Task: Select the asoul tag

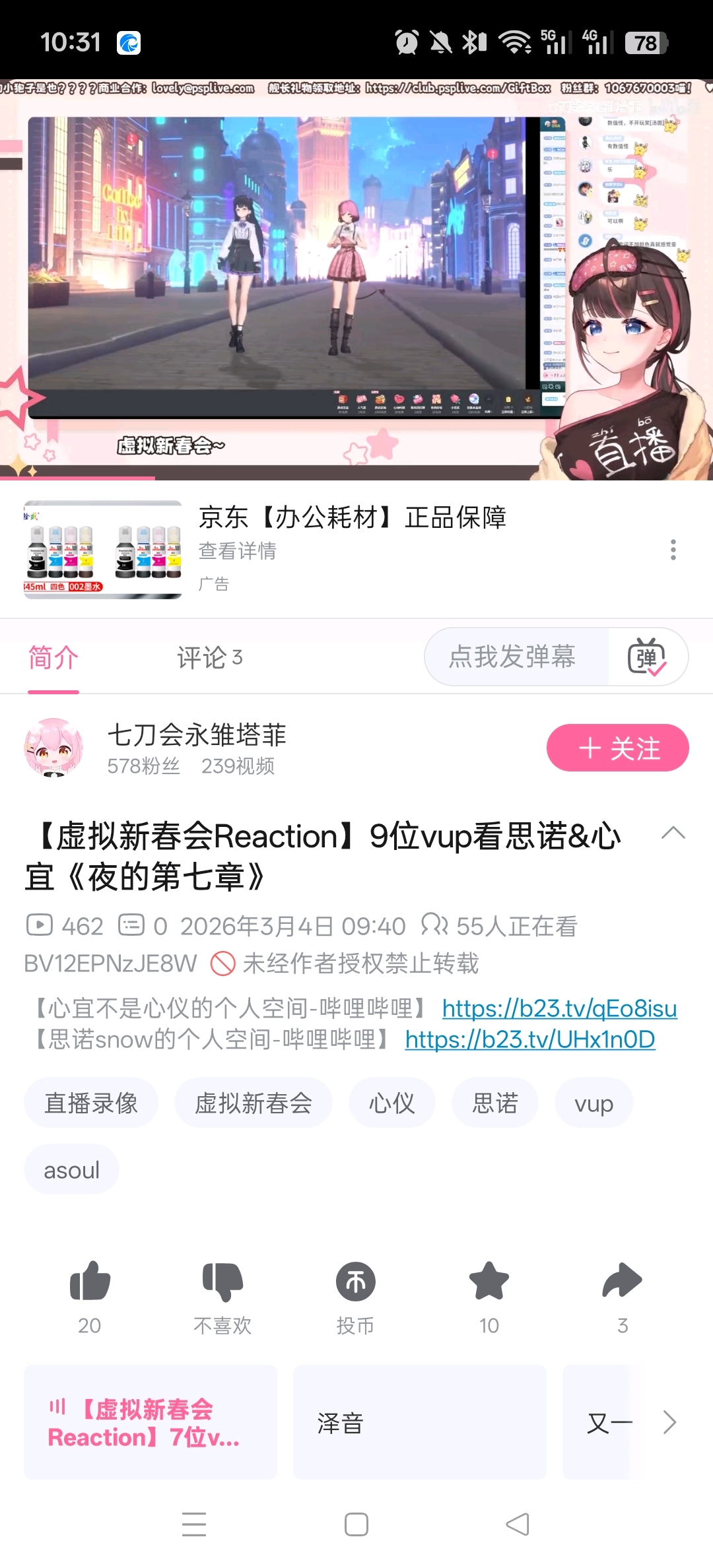Action: tap(71, 1170)
